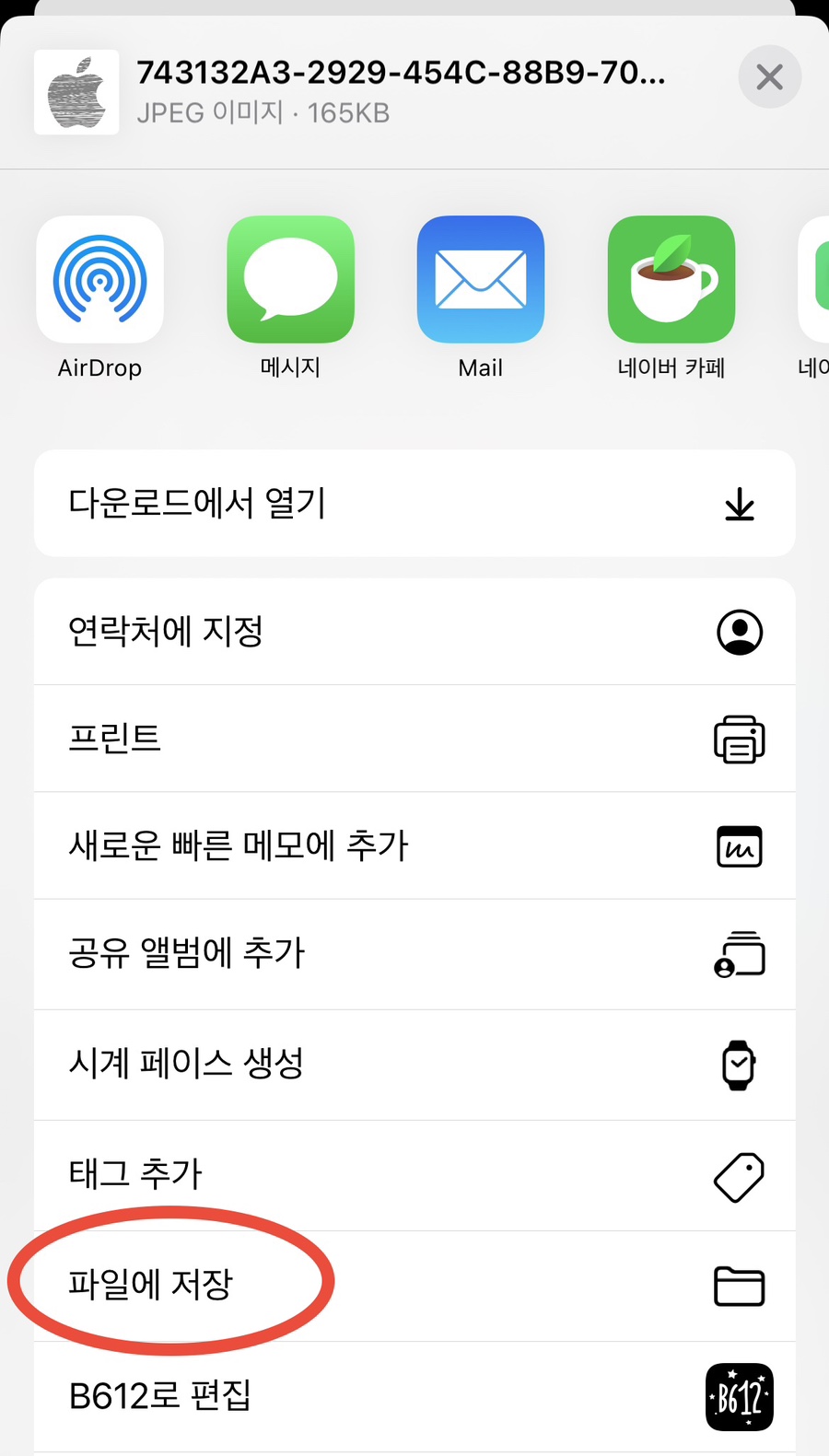Select 다운로드에서 열기
The width and height of the screenshot is (829, 1456).
click(x=414, y=503)
